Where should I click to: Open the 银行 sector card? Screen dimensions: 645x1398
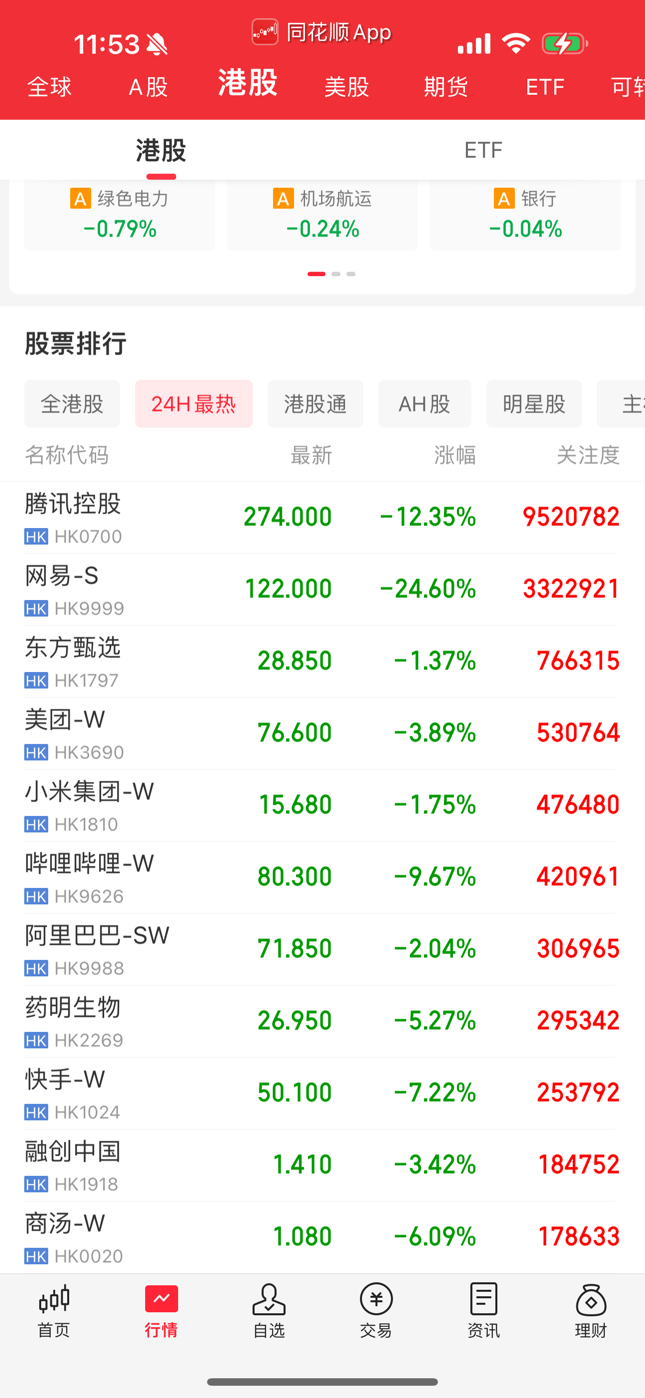click(525, 214)
